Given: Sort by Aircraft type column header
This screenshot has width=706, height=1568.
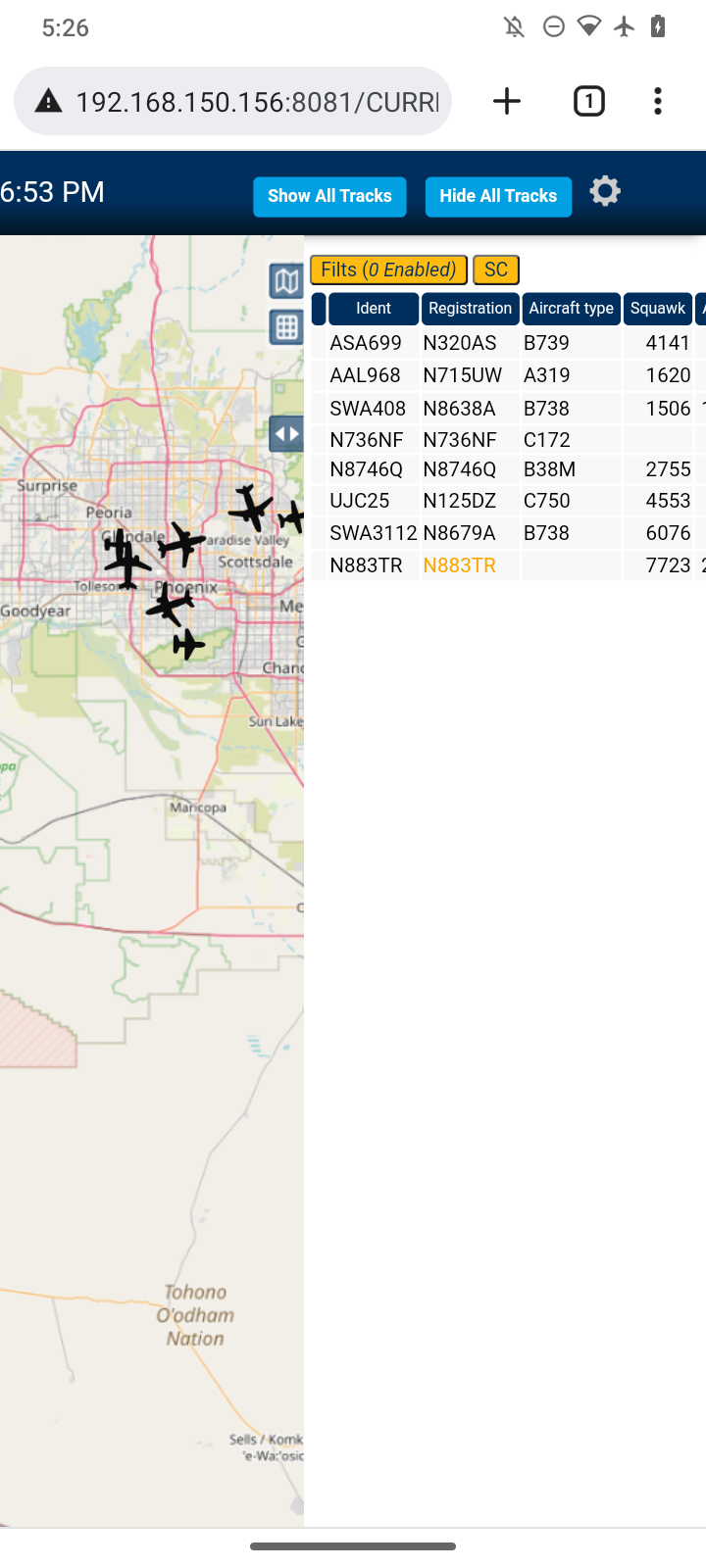Looking at the screenshot, I should point(572,308).
